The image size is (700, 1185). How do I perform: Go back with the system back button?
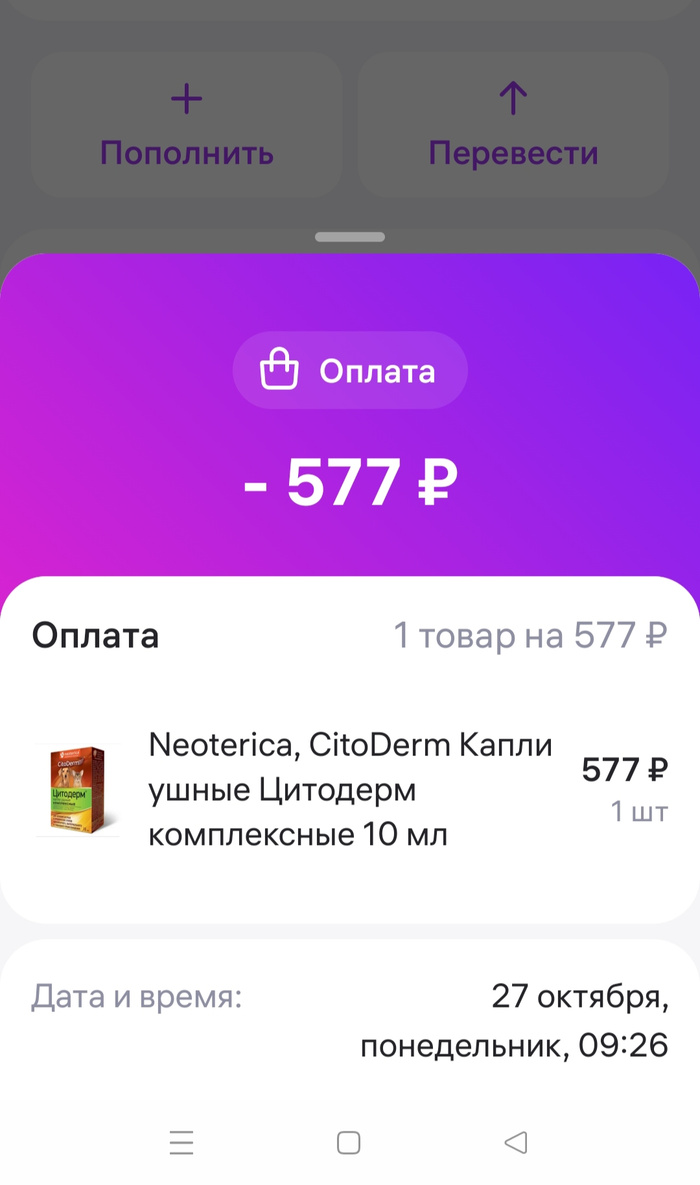(x=516, y=1142)
